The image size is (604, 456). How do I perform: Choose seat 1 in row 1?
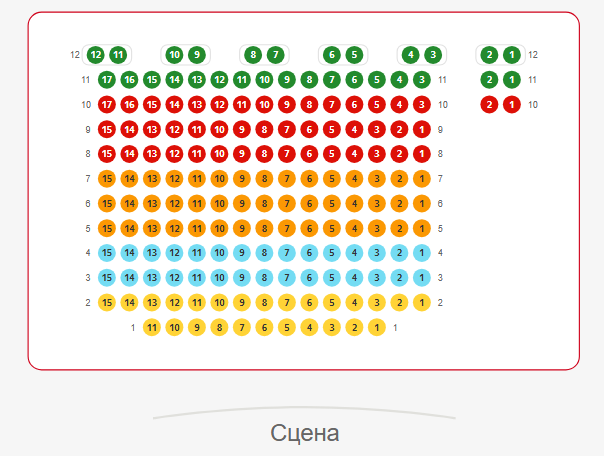tap(377, 327)
